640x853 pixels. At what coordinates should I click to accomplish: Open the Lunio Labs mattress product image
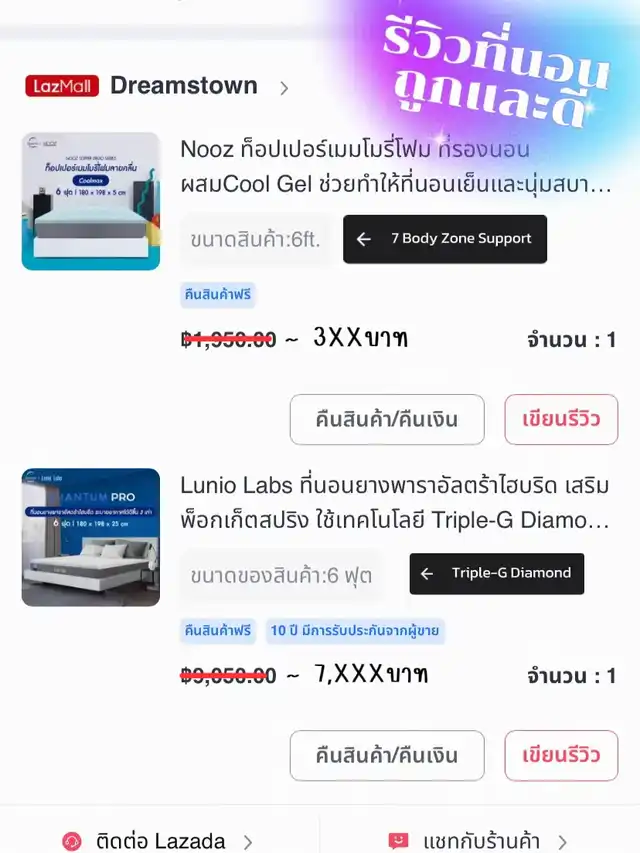(91, 537)
